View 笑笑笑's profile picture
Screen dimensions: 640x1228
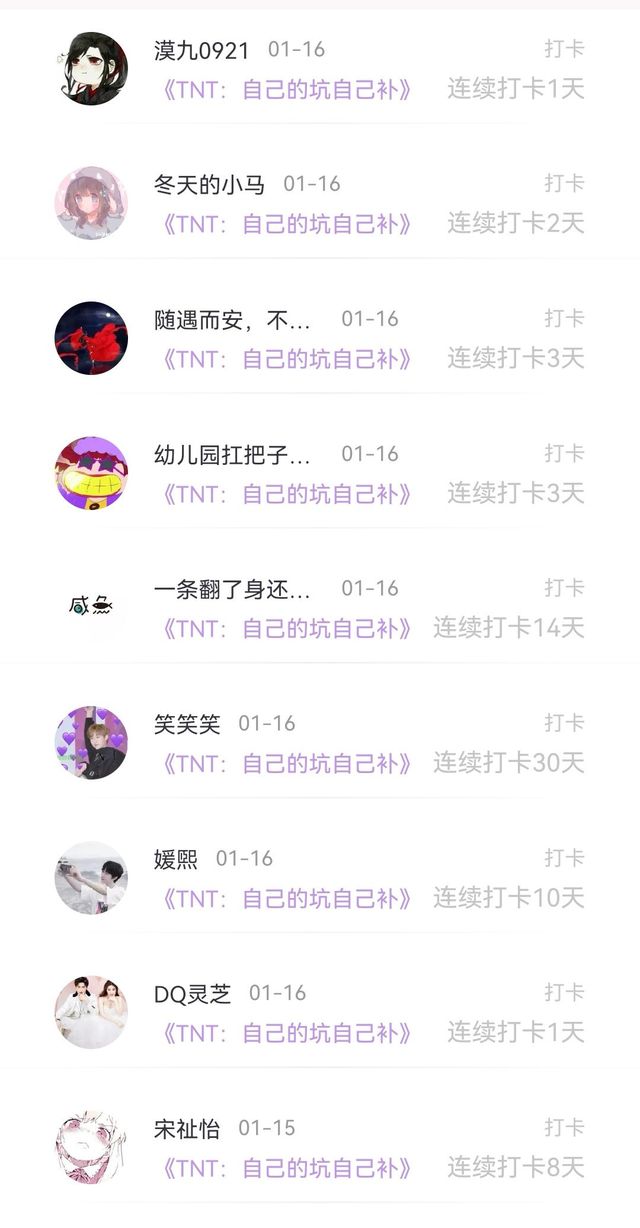[x=91, y=743]
